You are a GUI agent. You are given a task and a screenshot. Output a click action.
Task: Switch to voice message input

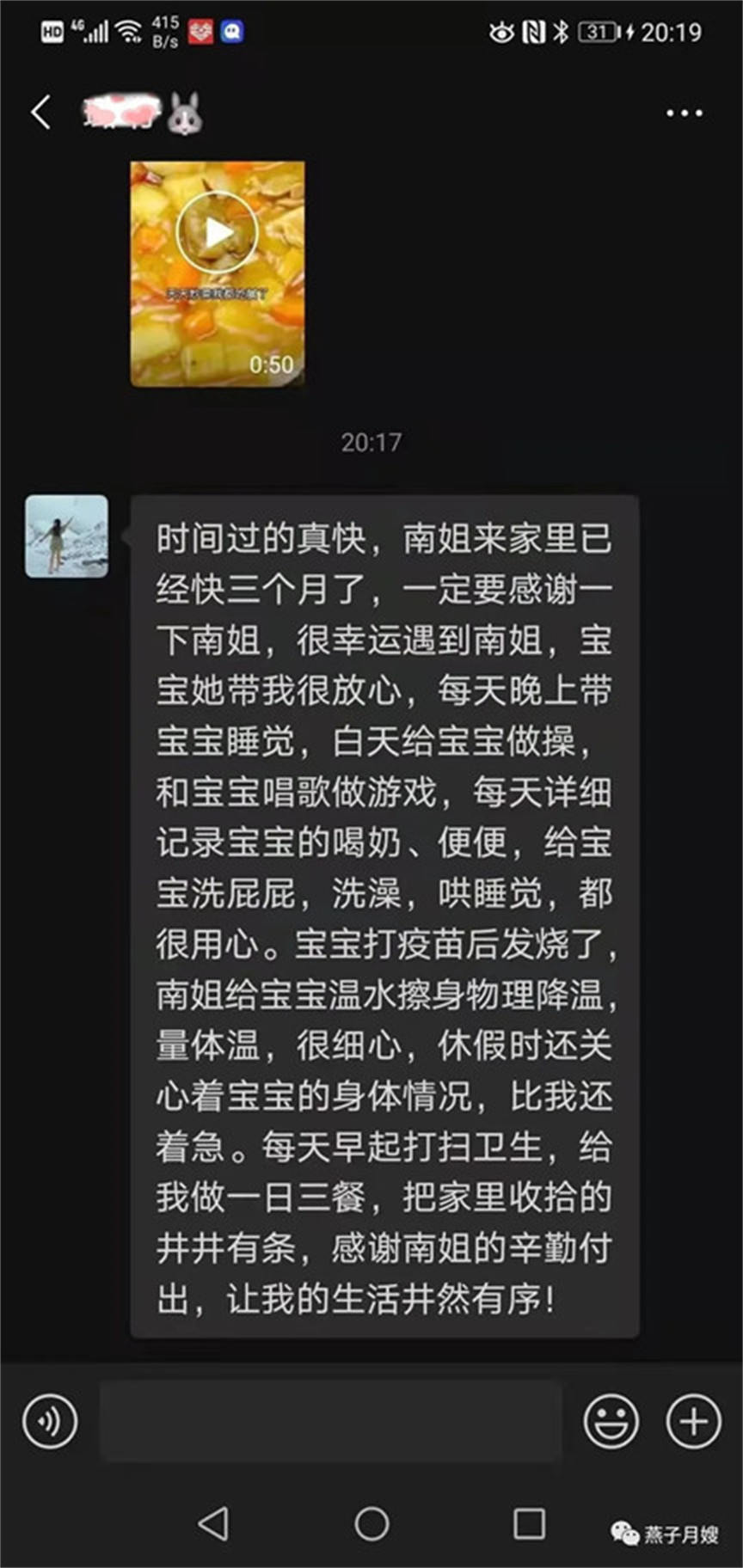pyautogui.click(x=50, y=1421)
